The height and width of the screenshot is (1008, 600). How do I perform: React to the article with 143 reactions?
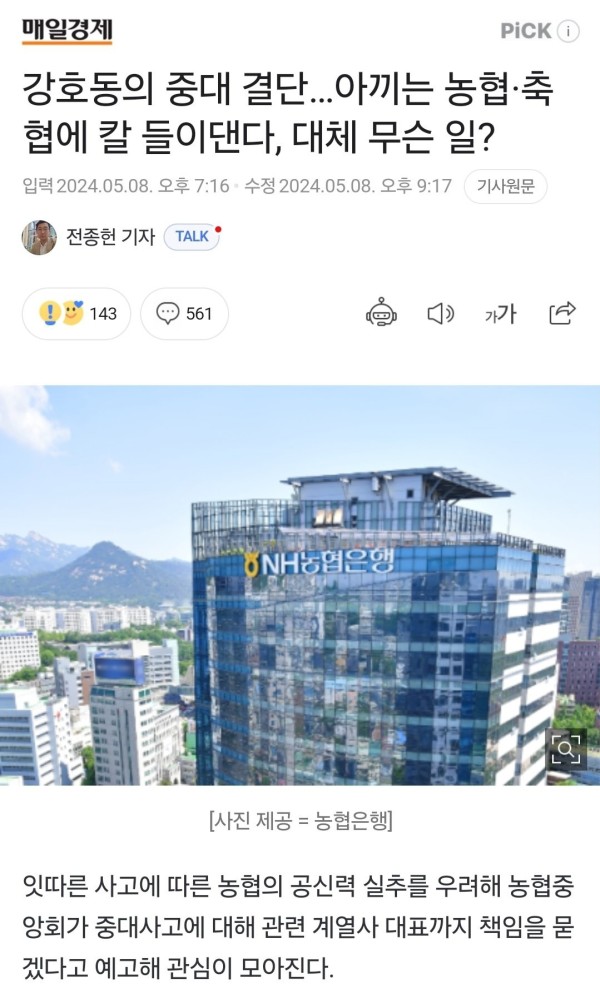[77, 314]
